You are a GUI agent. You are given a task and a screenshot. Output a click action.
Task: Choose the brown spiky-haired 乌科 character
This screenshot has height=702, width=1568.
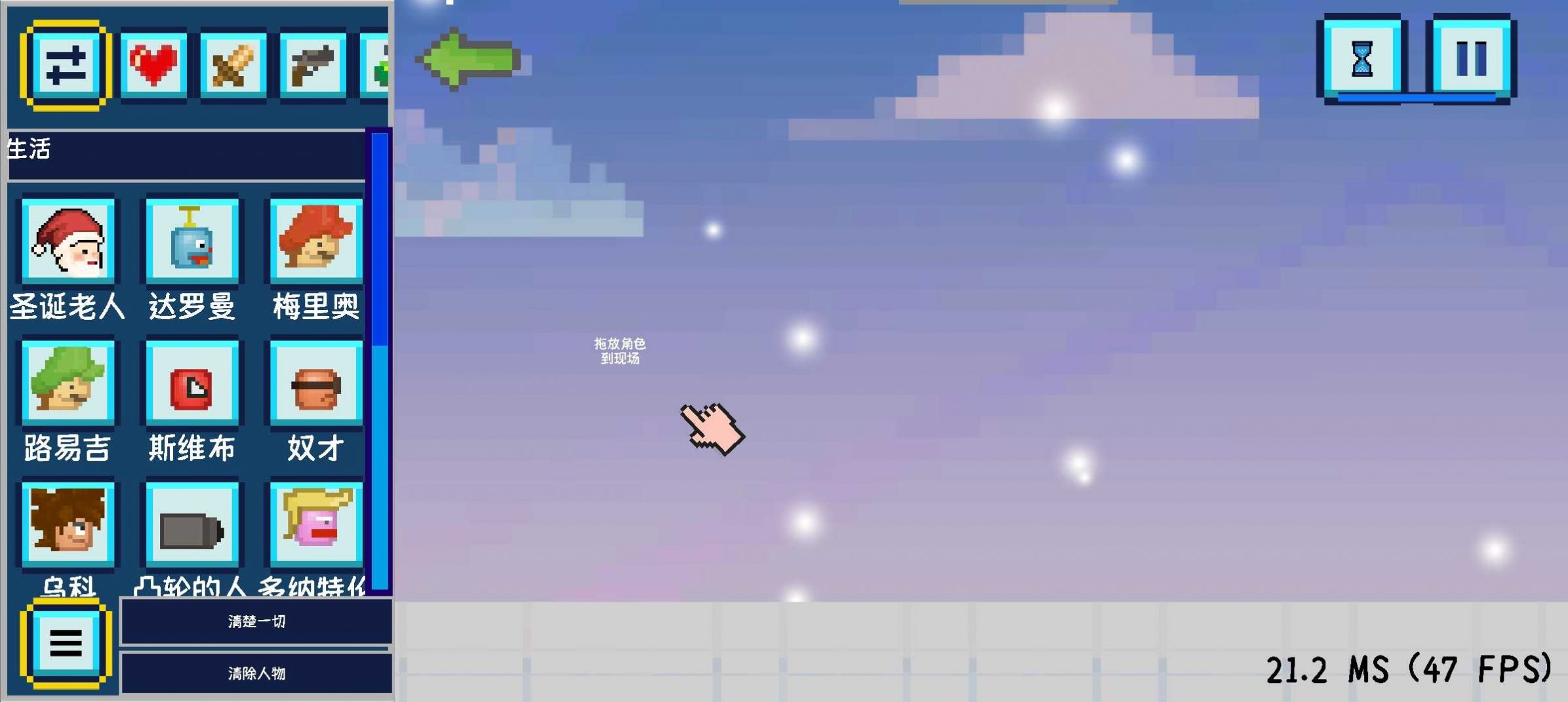point(68,524)
